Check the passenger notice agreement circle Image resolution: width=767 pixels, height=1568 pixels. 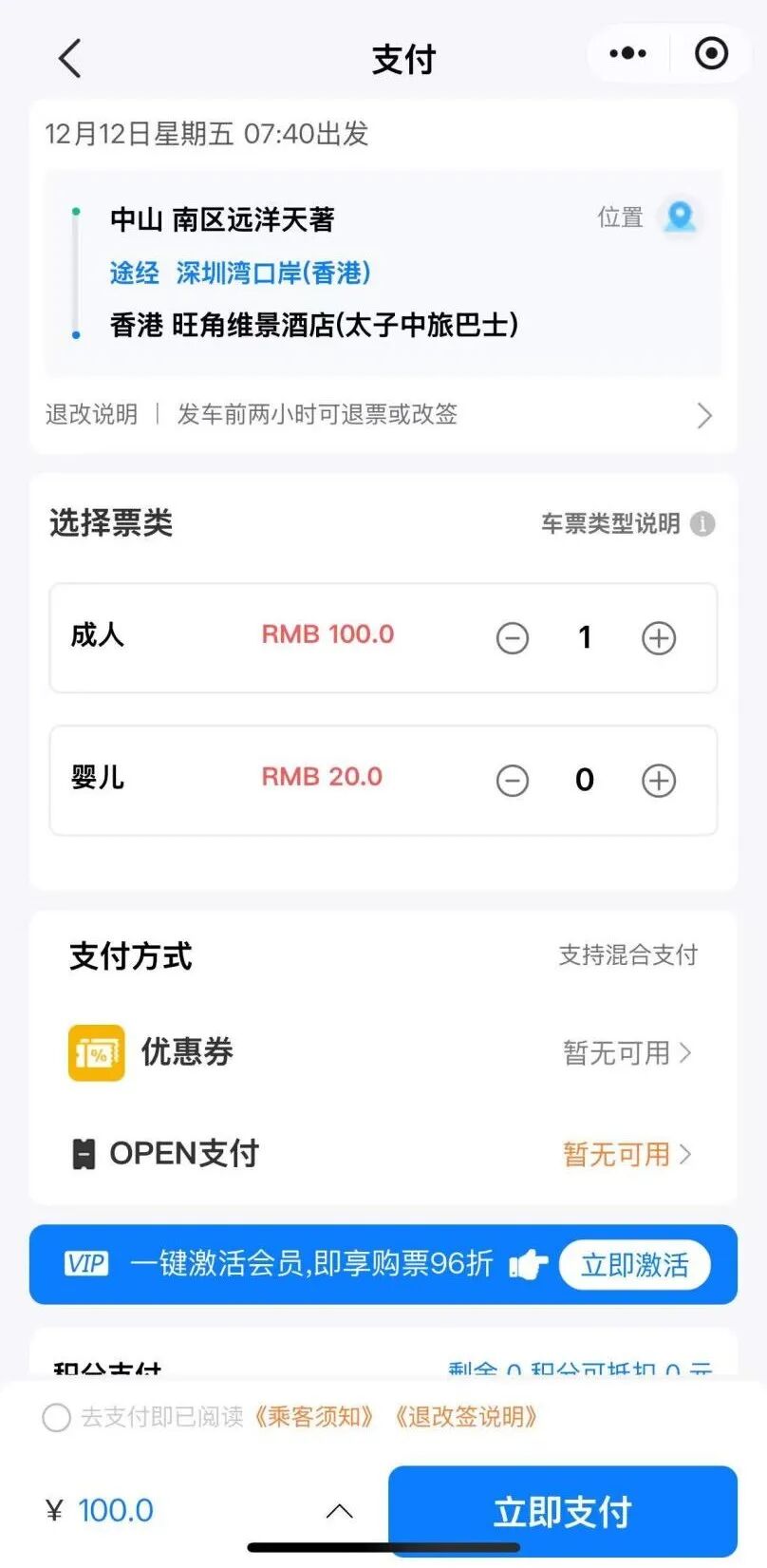point(57,1417)
